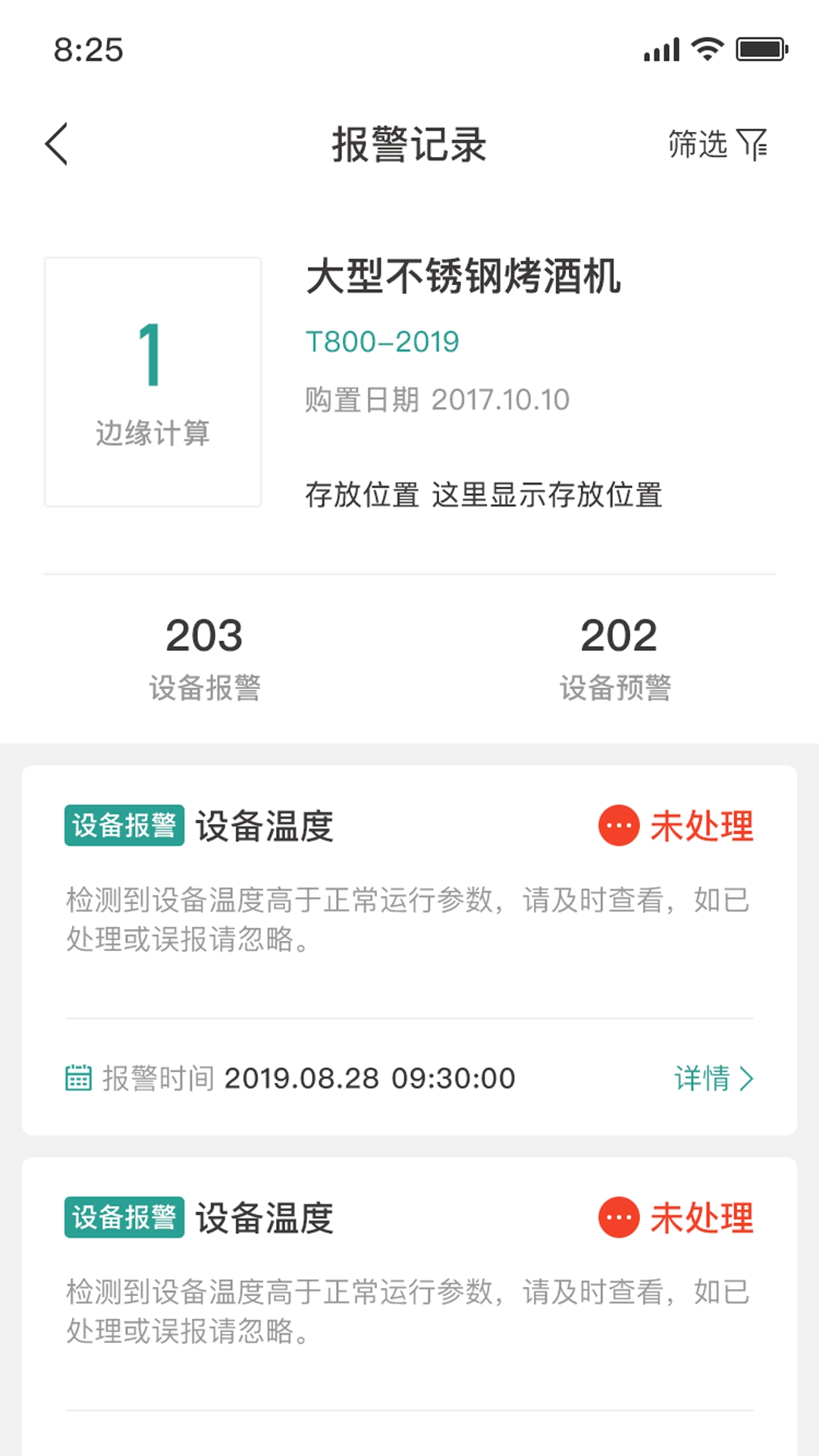
Task: Open the 筛选 filter options
Action: tap(717, 144)
